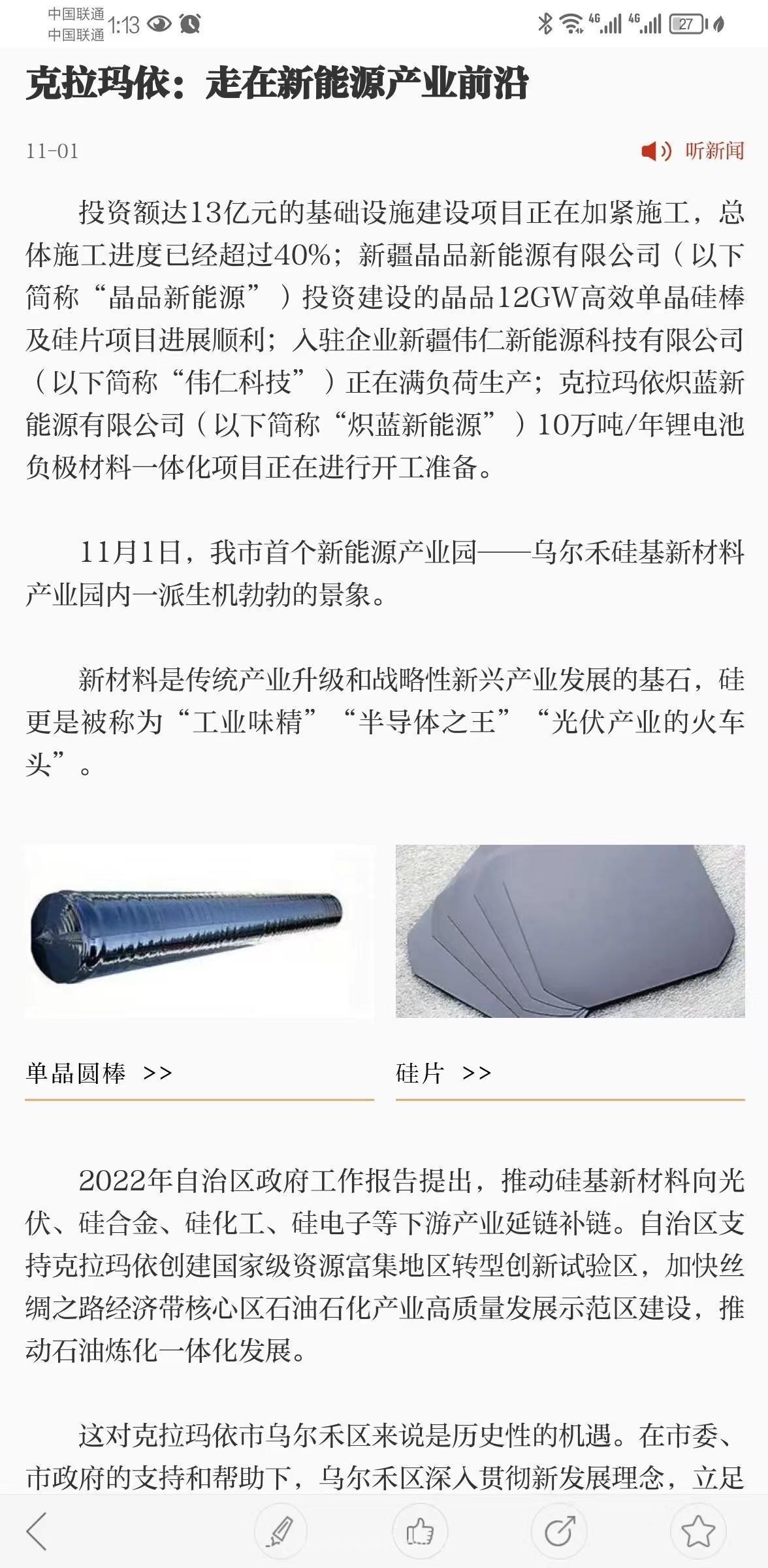This screenshot has height=1568, width=768.
Task: Like this article with the thumbs-up icon
Action: coord(419,1531)
